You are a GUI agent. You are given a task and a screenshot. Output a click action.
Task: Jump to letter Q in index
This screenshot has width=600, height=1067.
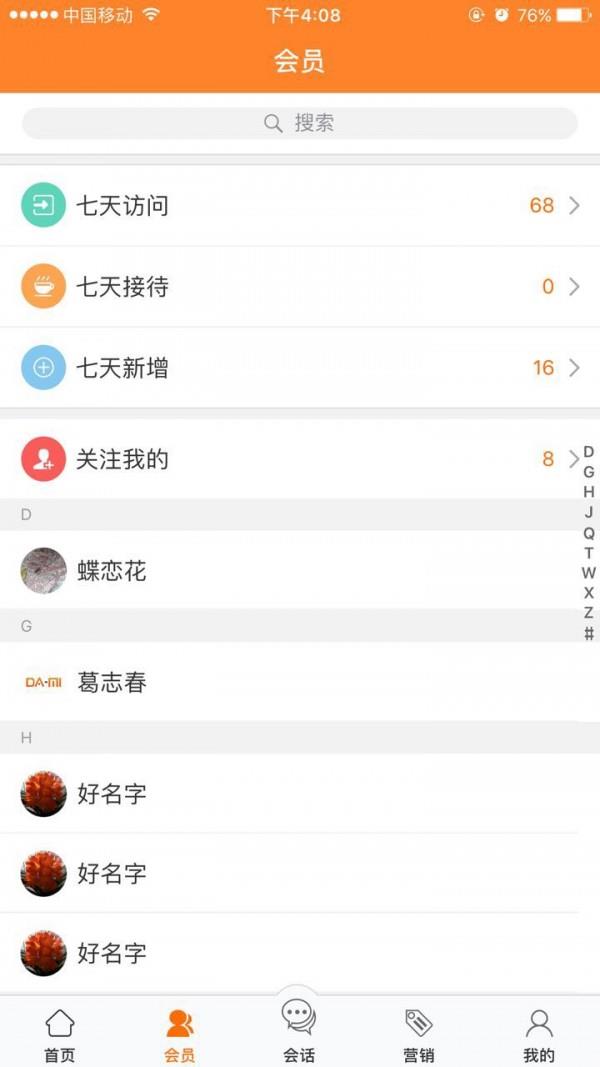tap(589, 533)
